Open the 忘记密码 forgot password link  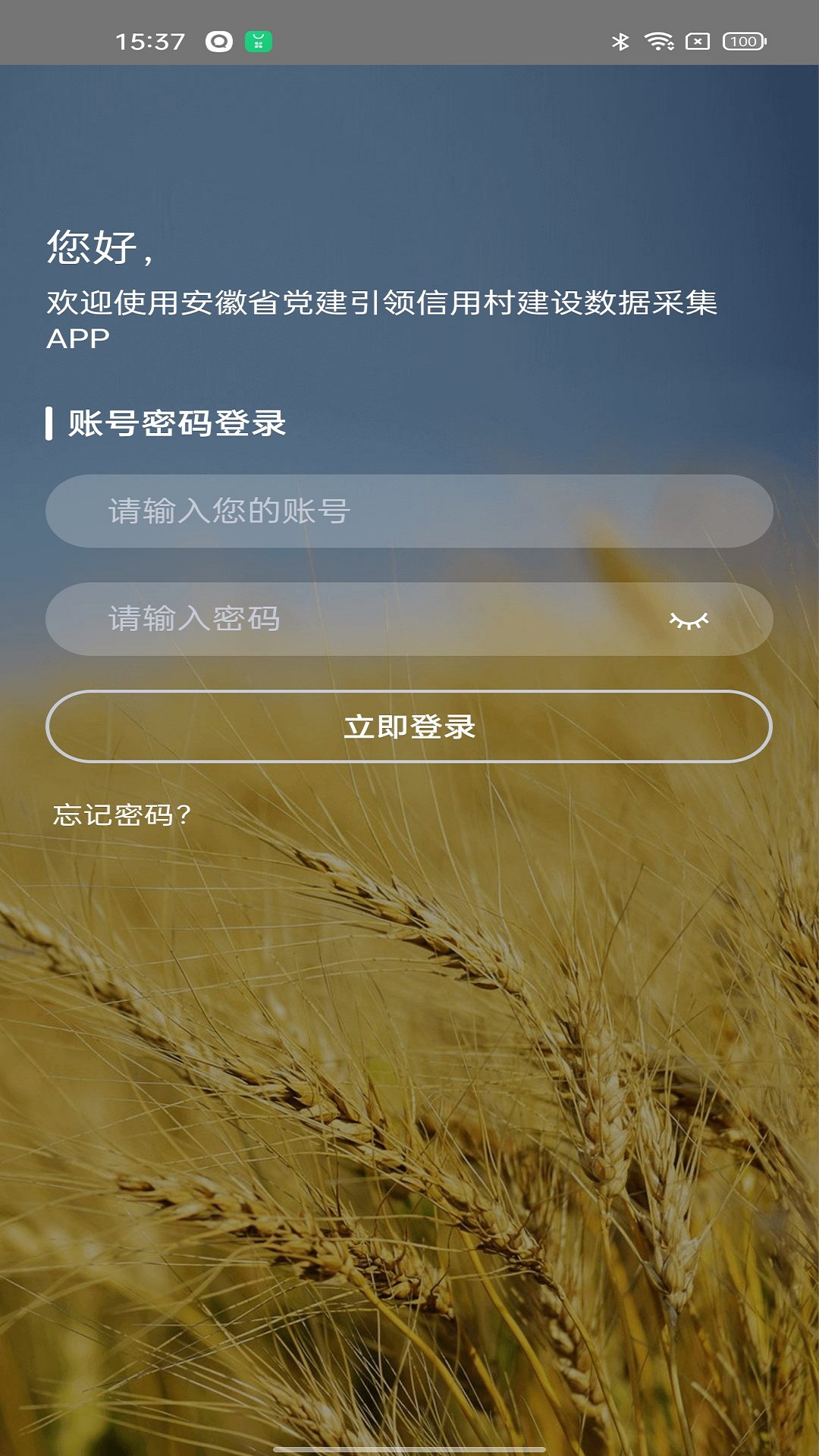[x=121, y=815]
